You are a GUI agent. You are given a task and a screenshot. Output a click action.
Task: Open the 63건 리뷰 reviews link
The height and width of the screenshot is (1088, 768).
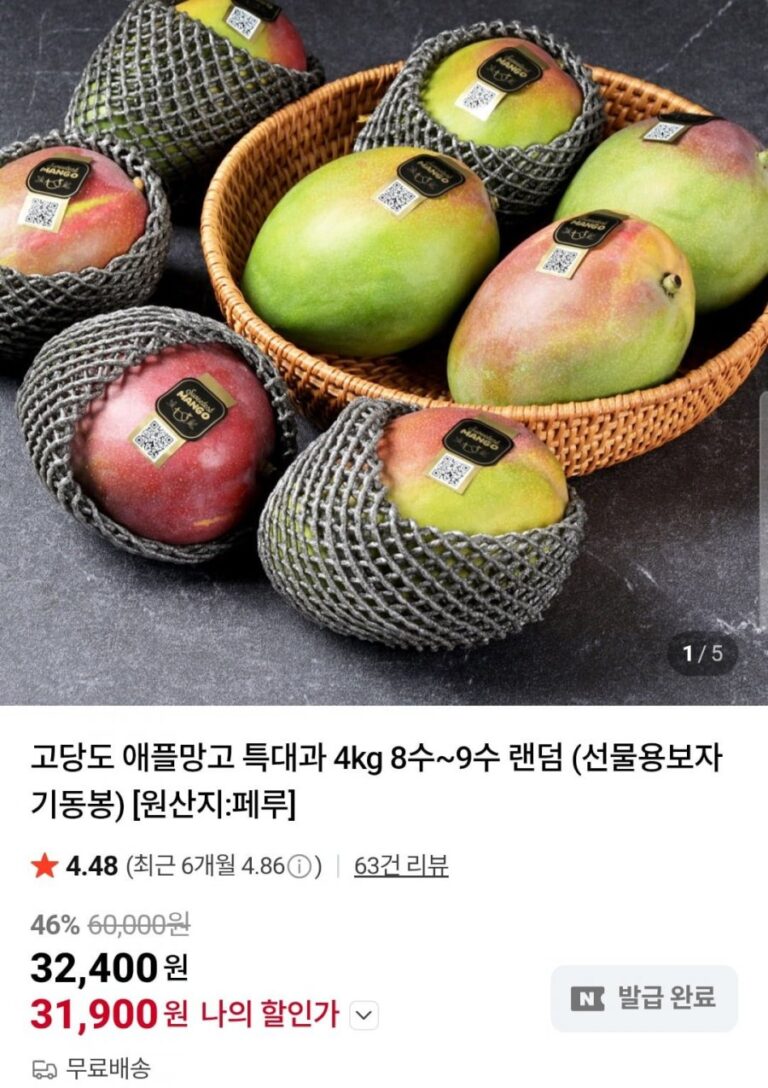pyautogui.click(x=401, y=866)
